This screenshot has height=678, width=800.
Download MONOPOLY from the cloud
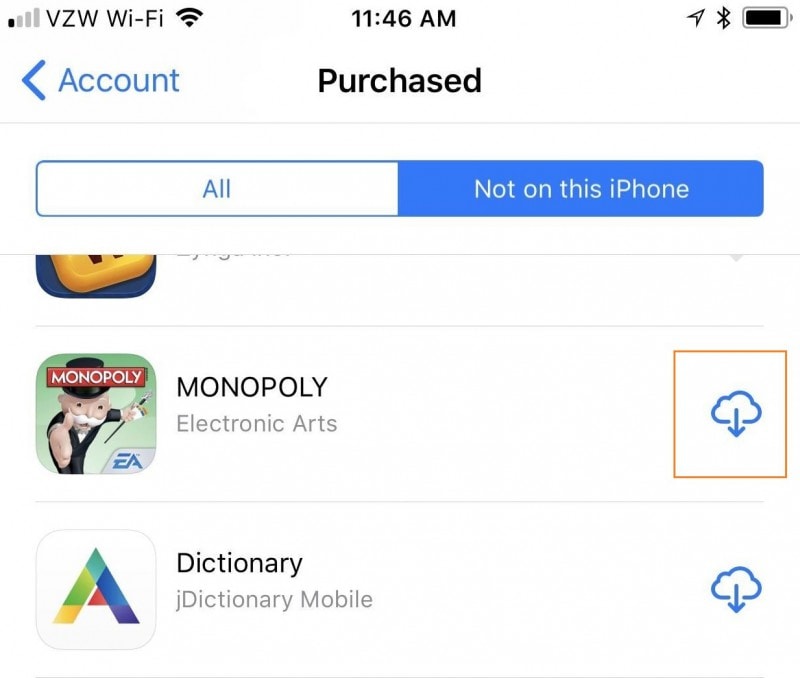pyautogui.click(x=735, y=413)
